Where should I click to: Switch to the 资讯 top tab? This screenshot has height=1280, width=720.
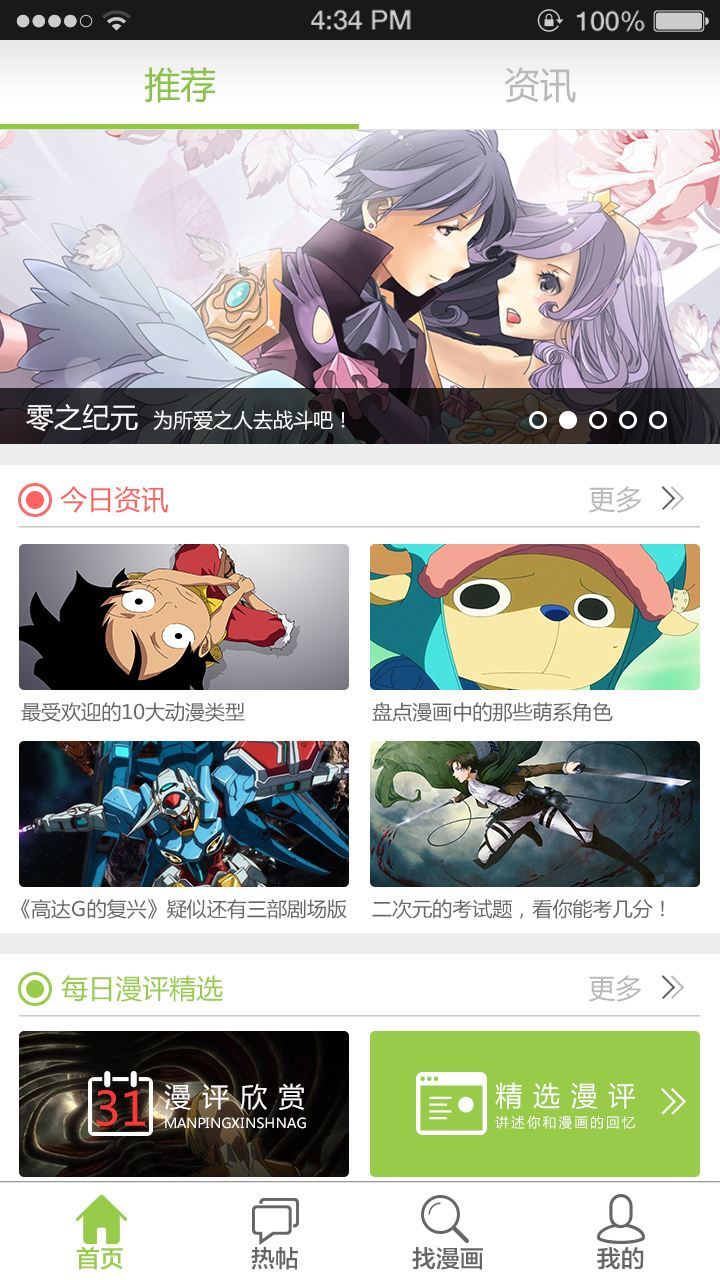pyautogui.click(x=539, y=86)
